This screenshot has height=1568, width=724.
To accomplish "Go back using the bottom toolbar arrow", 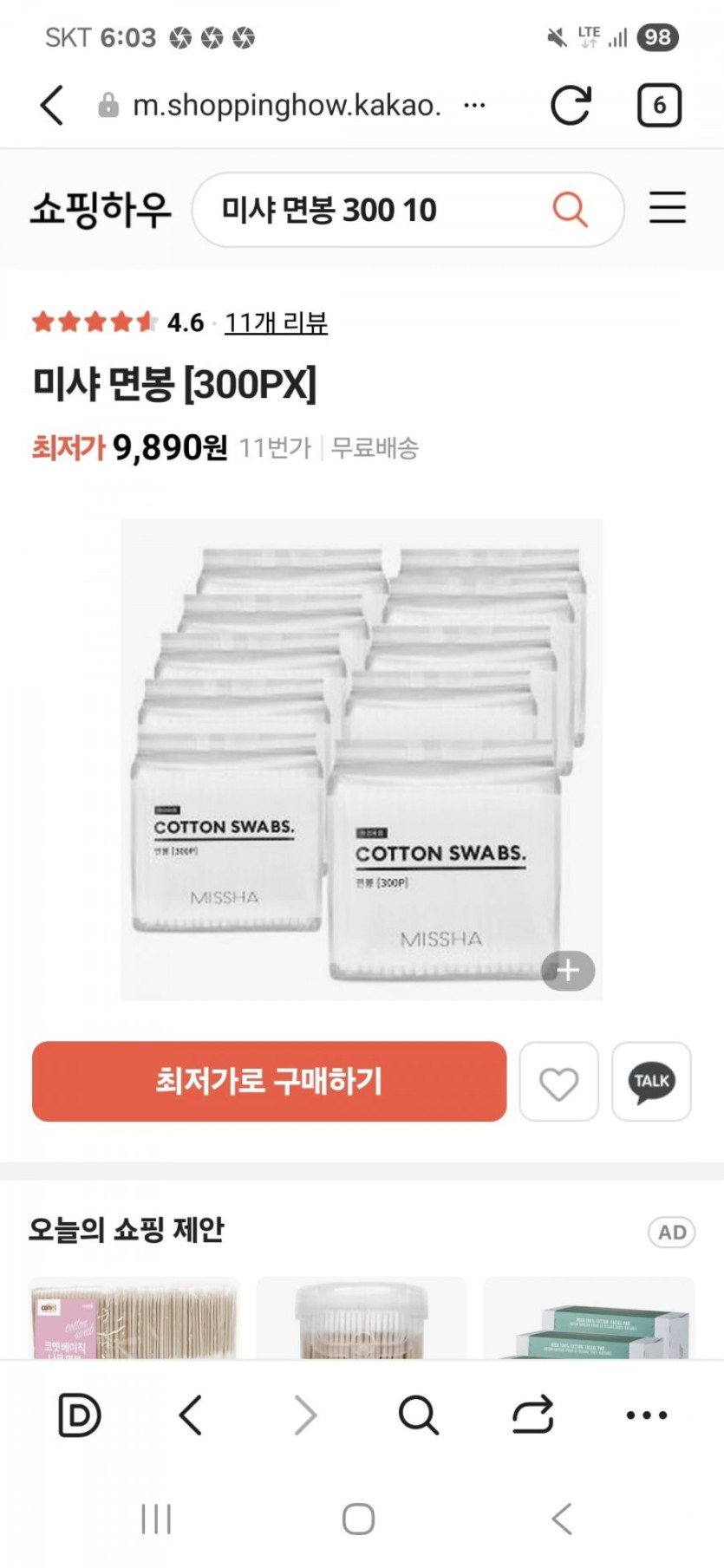I will 191,1415.
